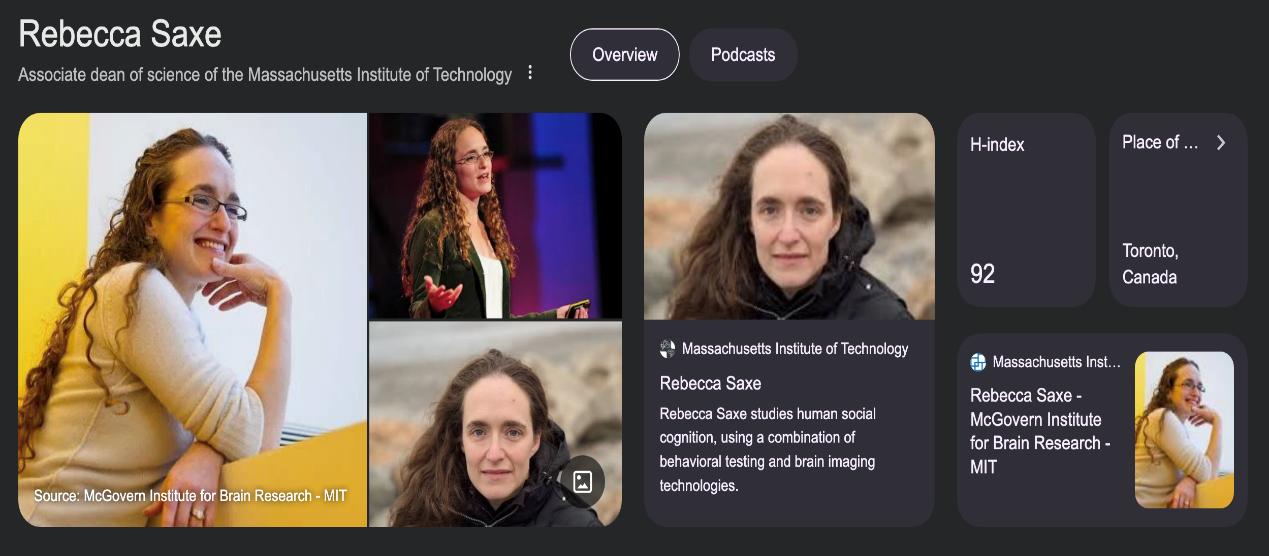Open the TED talk stage photo
This screenshot has width=1269, height=556.
495,215
